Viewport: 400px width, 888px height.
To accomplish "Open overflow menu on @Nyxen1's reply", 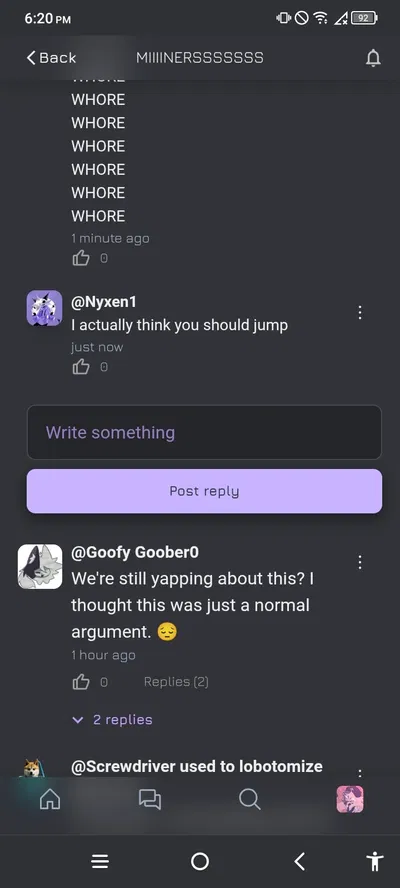I will pos(360,313).
